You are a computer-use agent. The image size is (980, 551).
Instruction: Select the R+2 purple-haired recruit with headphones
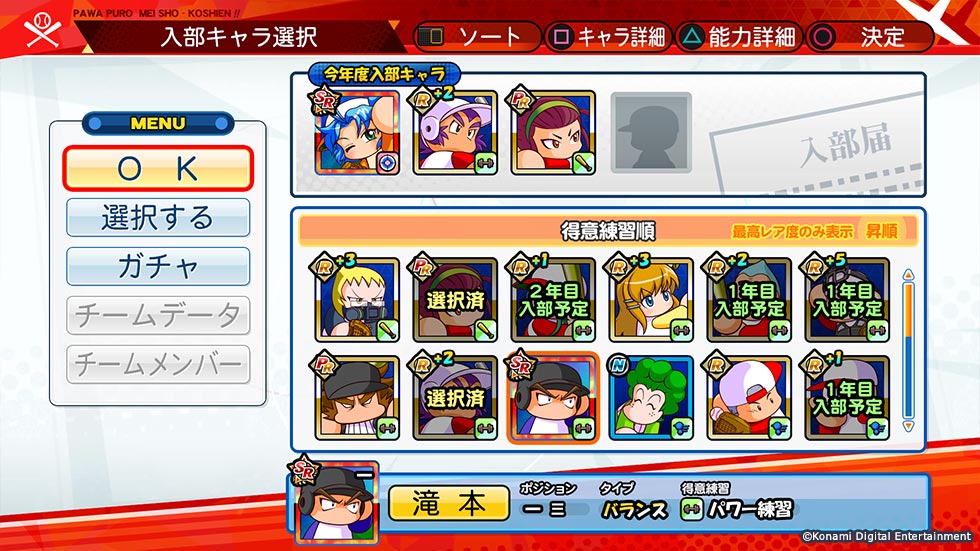coord(456,133)
